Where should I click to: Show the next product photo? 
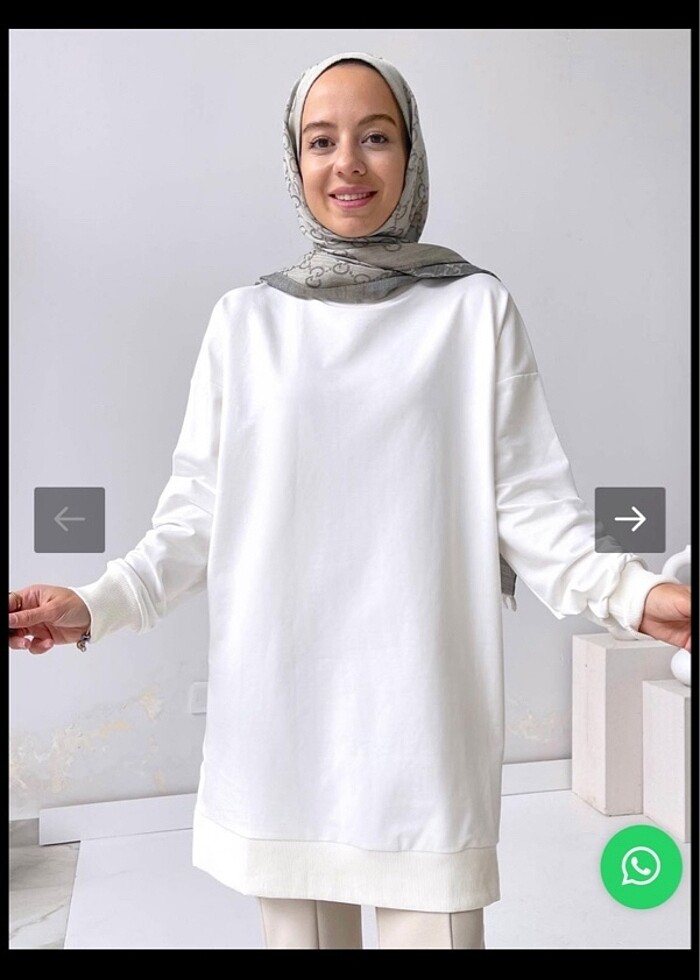[x=630, y=519]
